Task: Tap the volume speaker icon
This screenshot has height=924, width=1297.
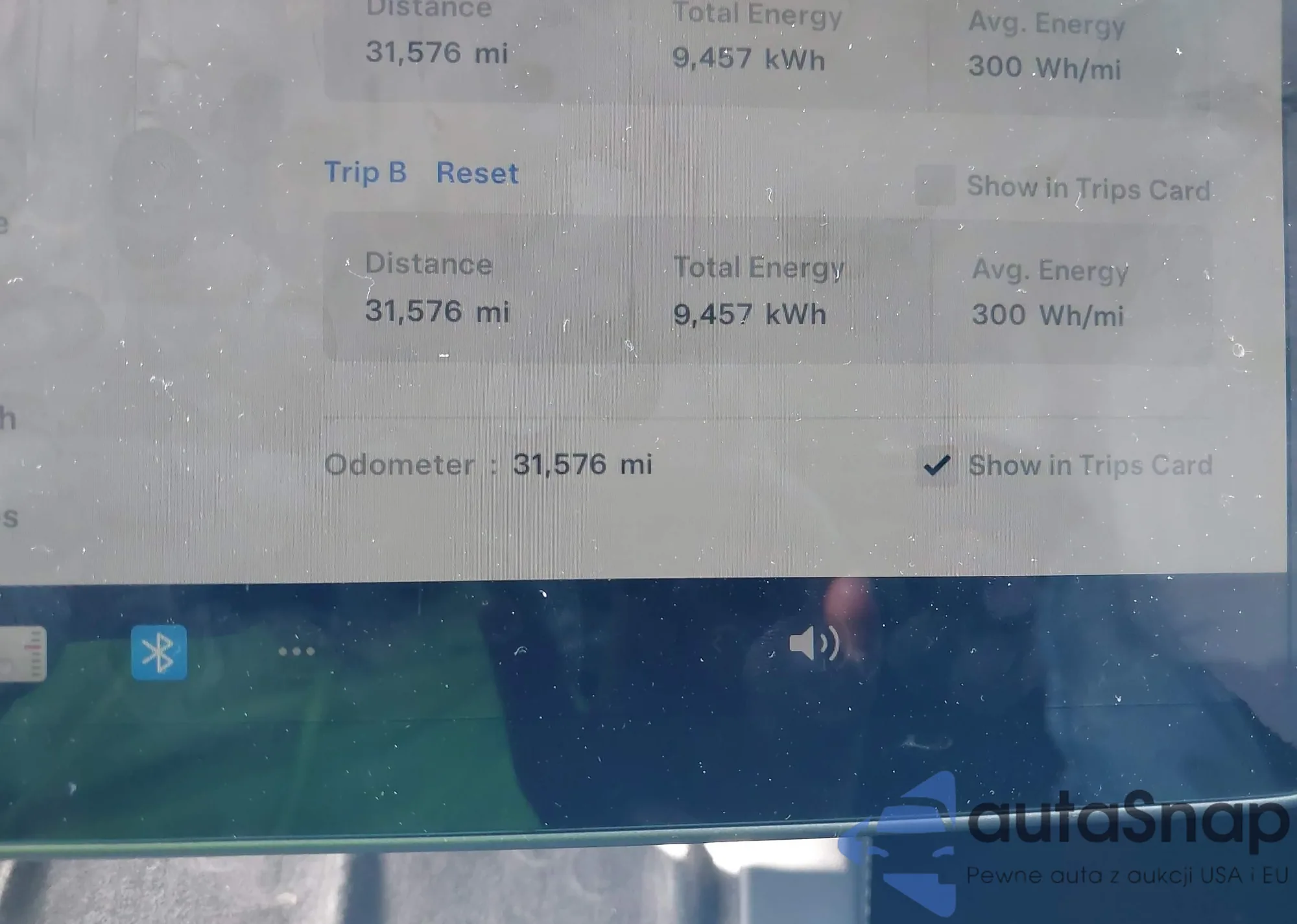Action: coord(814,644)
